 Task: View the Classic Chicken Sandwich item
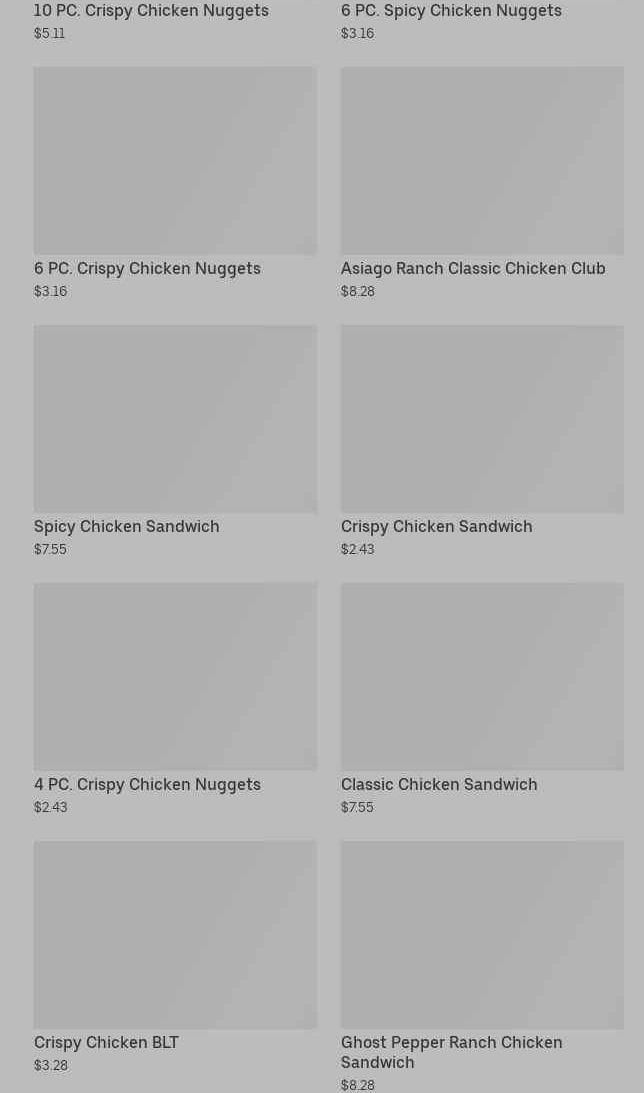point(482,699)
